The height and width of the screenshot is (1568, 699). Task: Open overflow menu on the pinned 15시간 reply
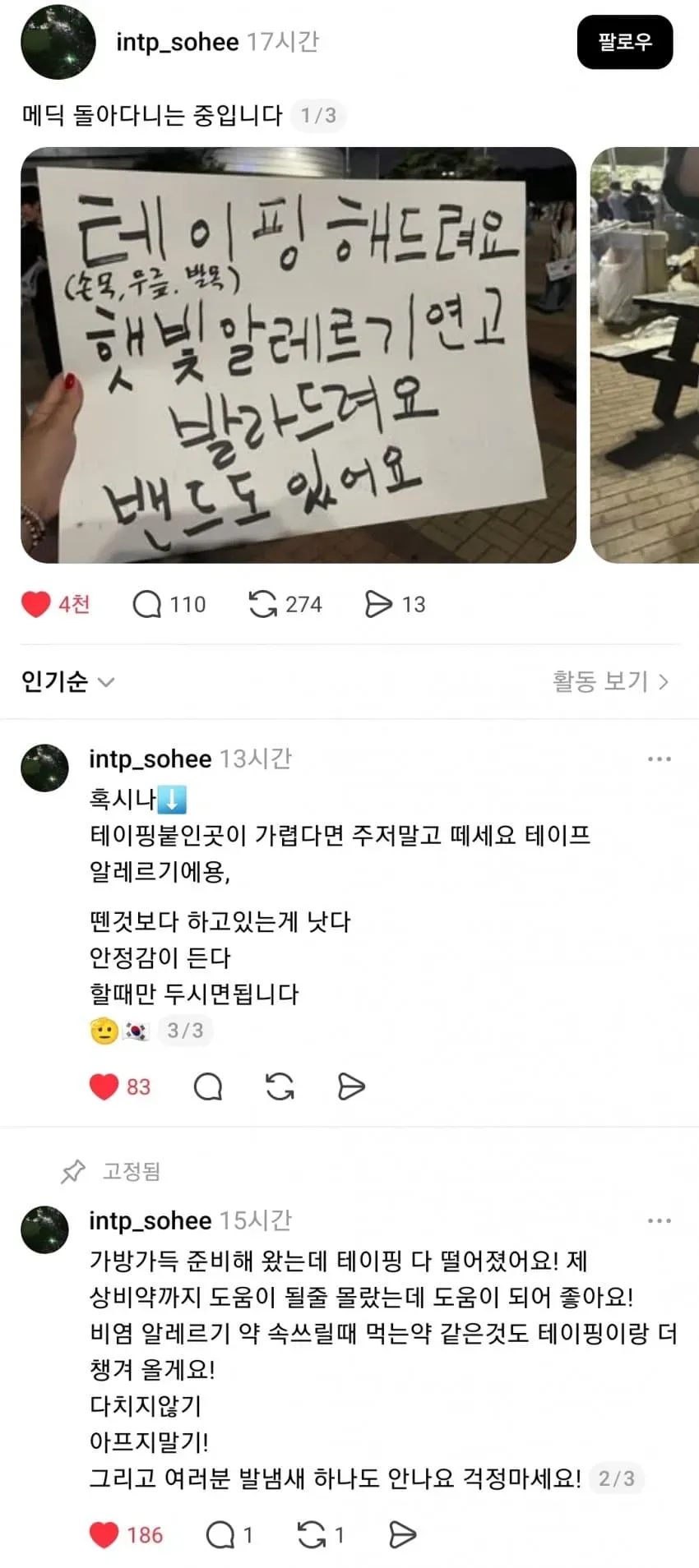(x=660, y=1221)
